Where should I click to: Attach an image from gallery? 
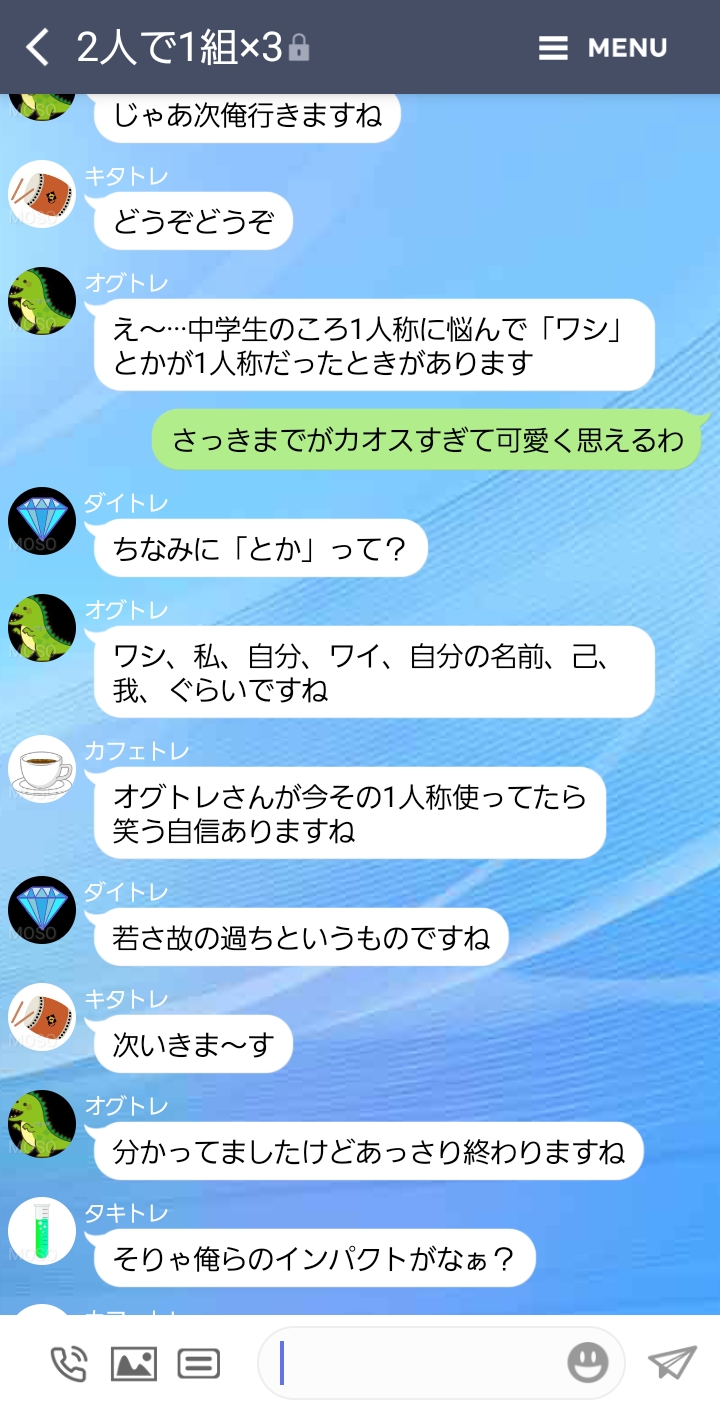(x=134, y=1363)
